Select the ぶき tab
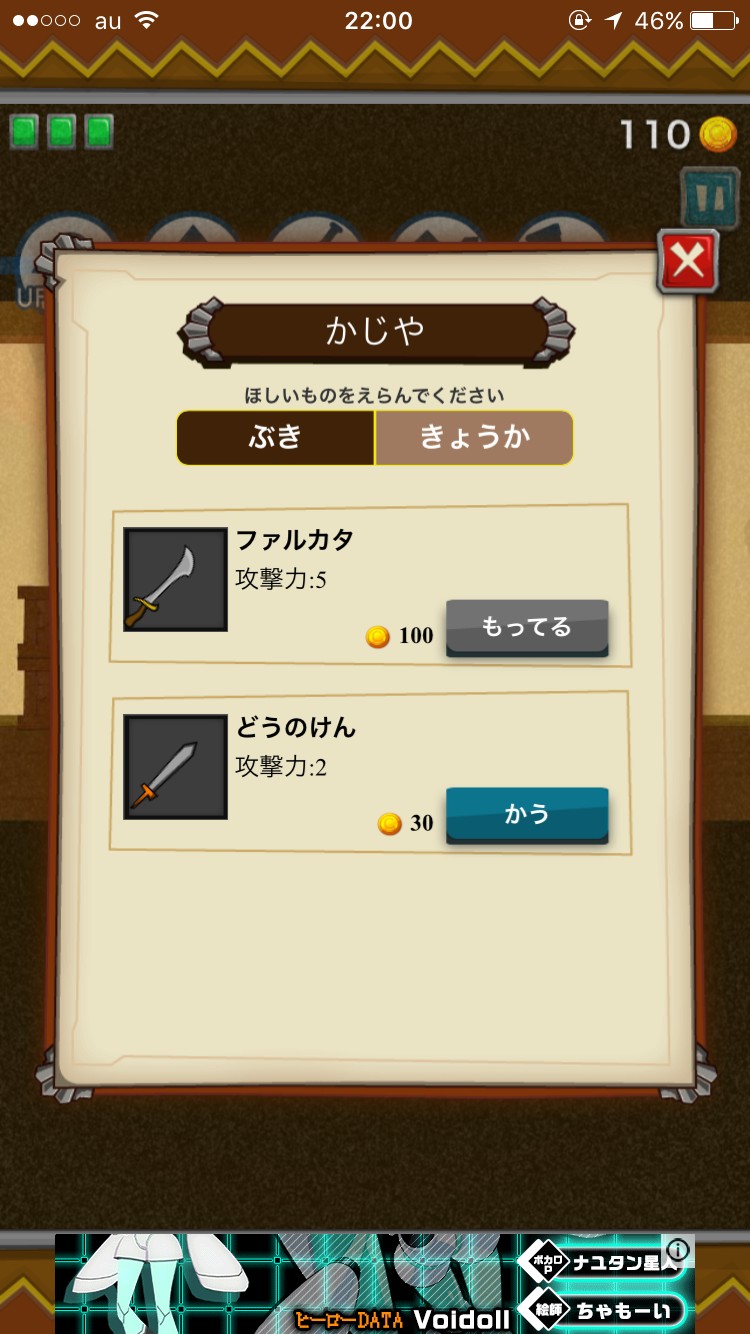This screenshot has width=750, height=1334. coord(276,438)
